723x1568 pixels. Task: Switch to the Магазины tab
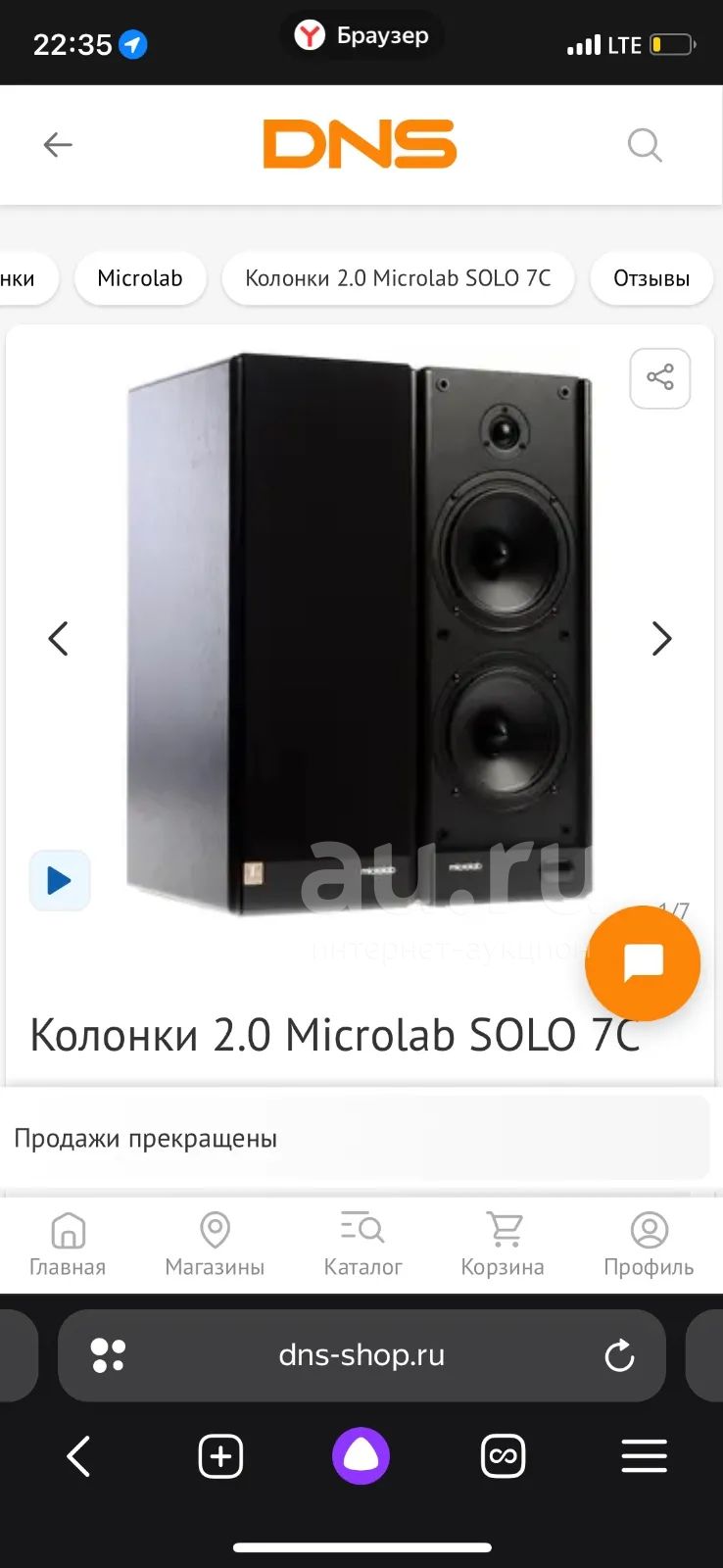pyautogui.click(x=215, y=1244)
